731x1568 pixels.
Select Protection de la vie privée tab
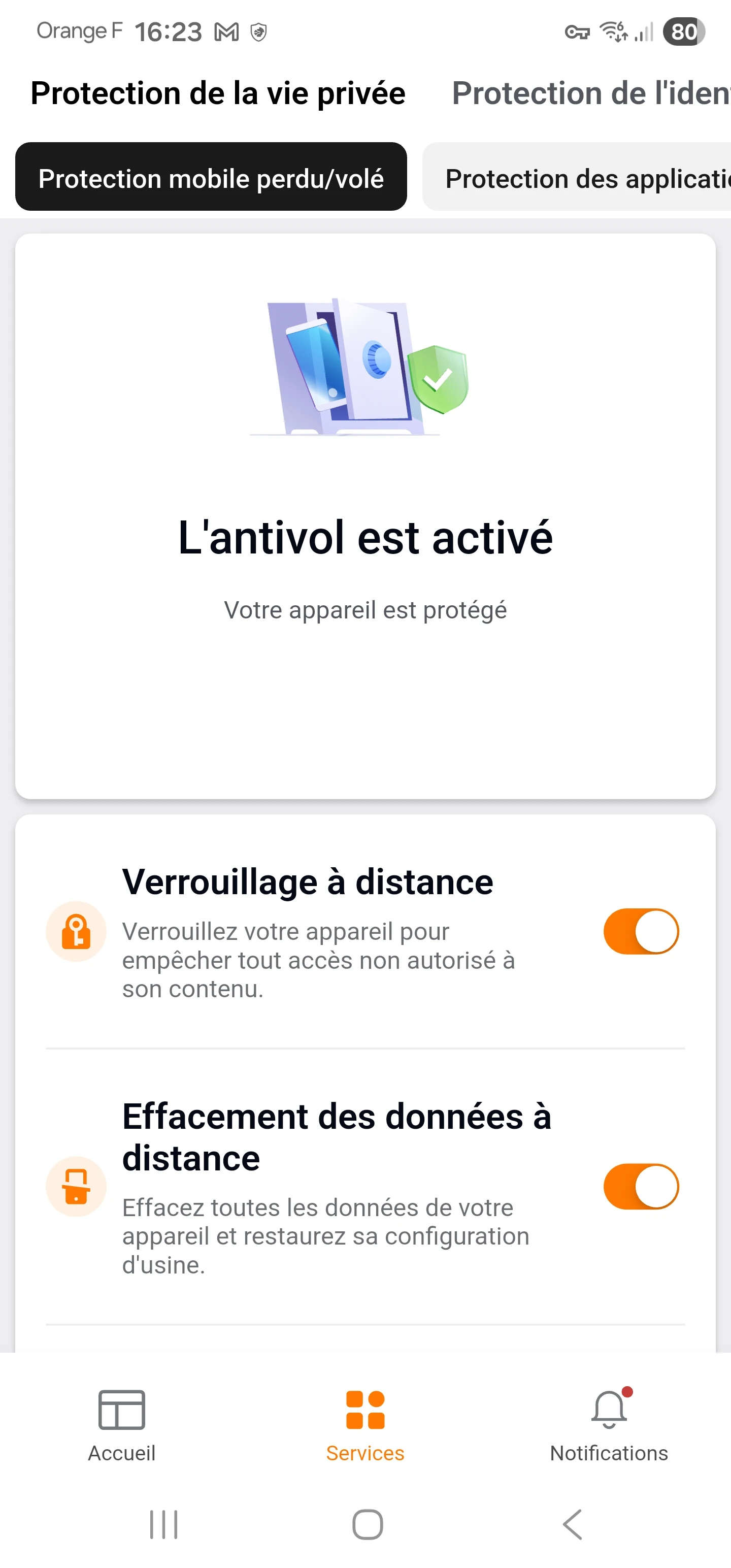[218, 93]
